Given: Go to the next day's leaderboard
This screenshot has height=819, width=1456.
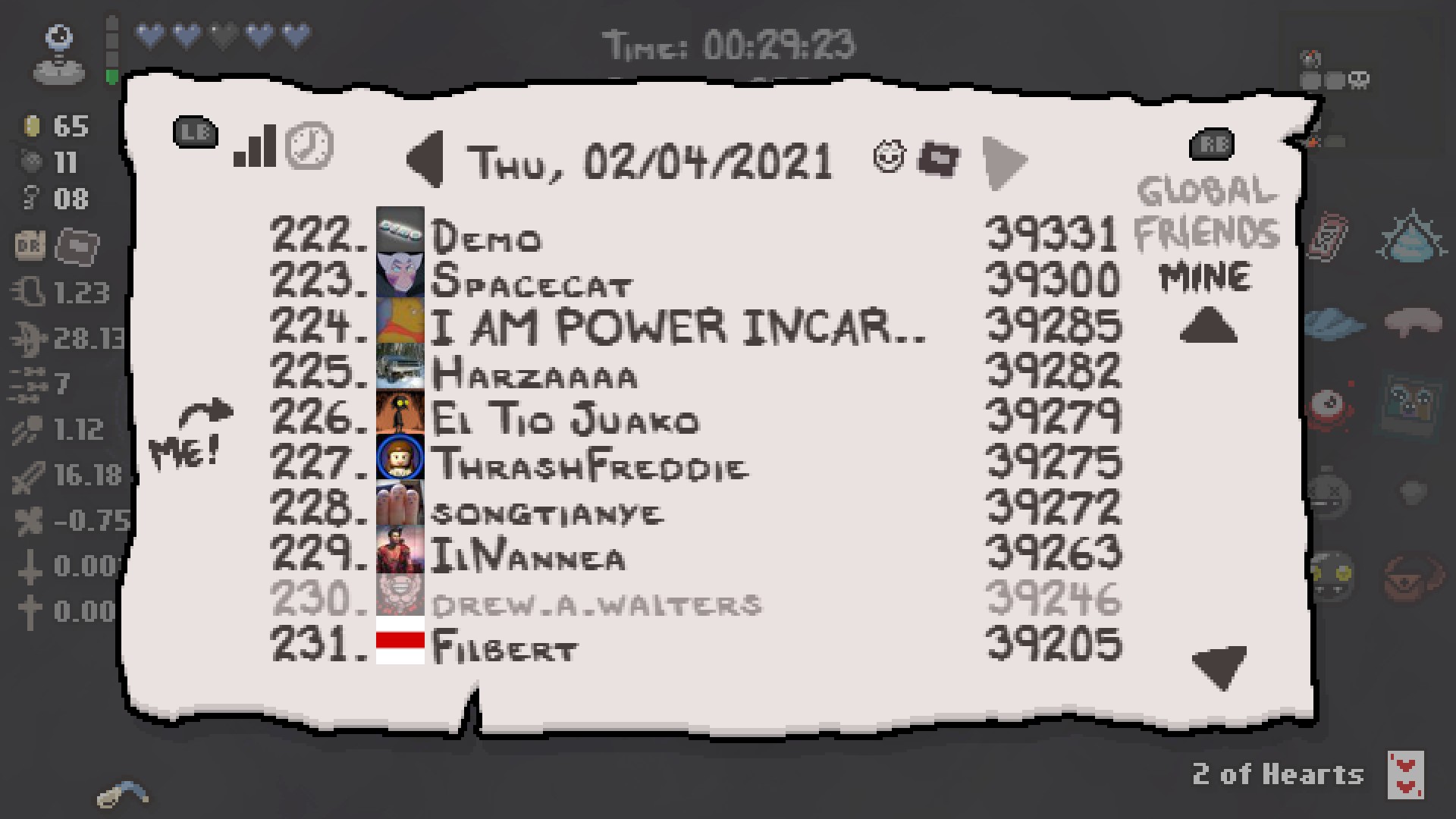Looking at the screenshot, I should coord(1003,162).
